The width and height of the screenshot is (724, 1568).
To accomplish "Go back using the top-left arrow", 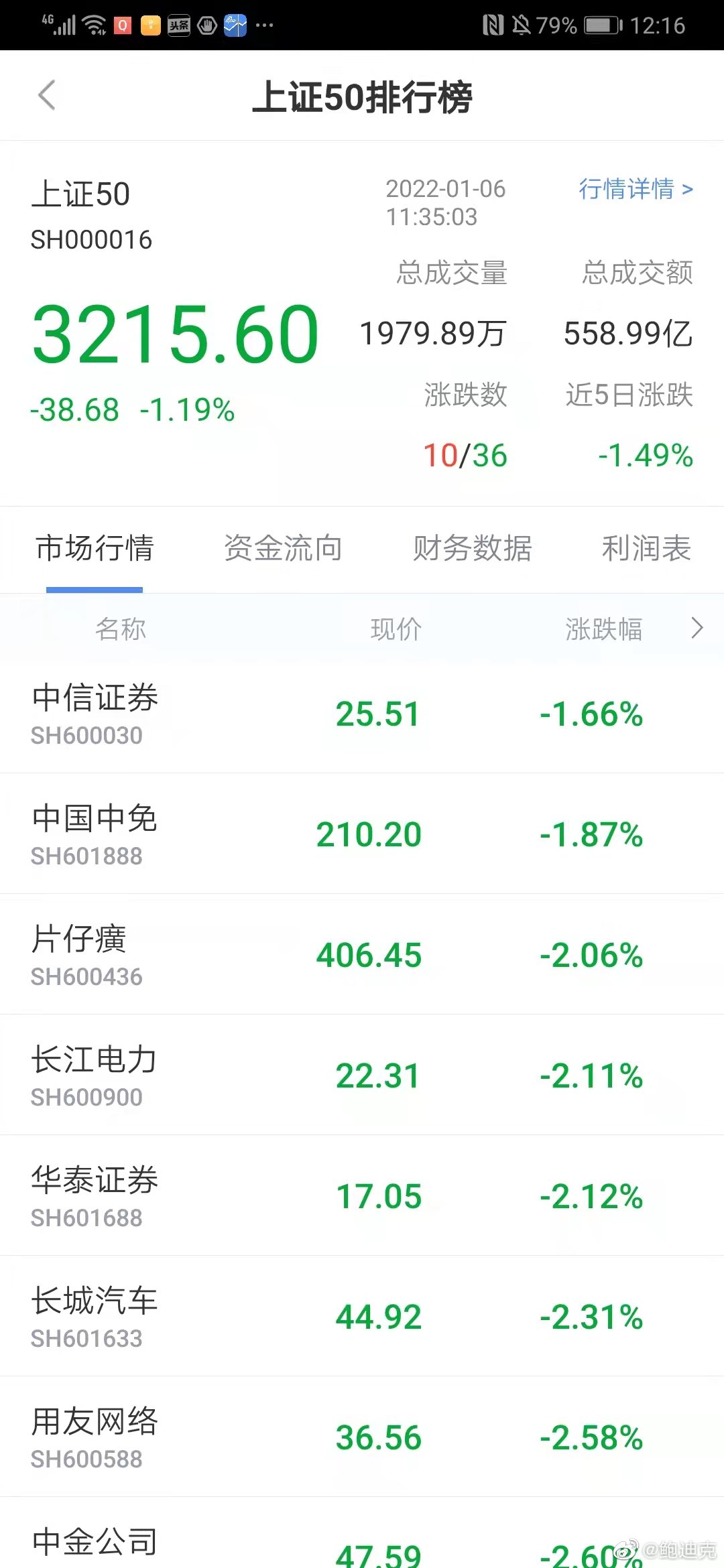I will (x=46, y=95).
